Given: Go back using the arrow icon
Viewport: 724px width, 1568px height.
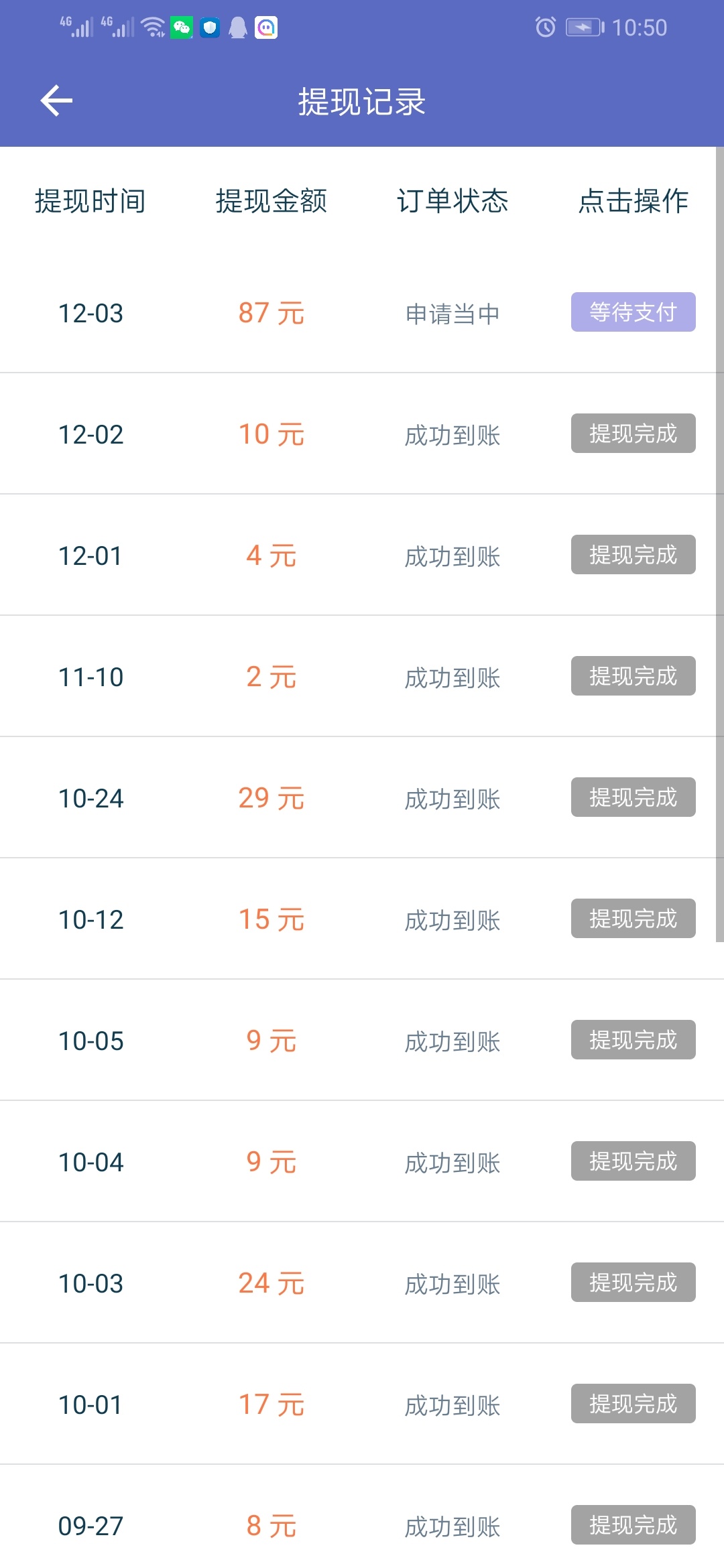Looking at the screenshot, I should click(x=56, y=101).
